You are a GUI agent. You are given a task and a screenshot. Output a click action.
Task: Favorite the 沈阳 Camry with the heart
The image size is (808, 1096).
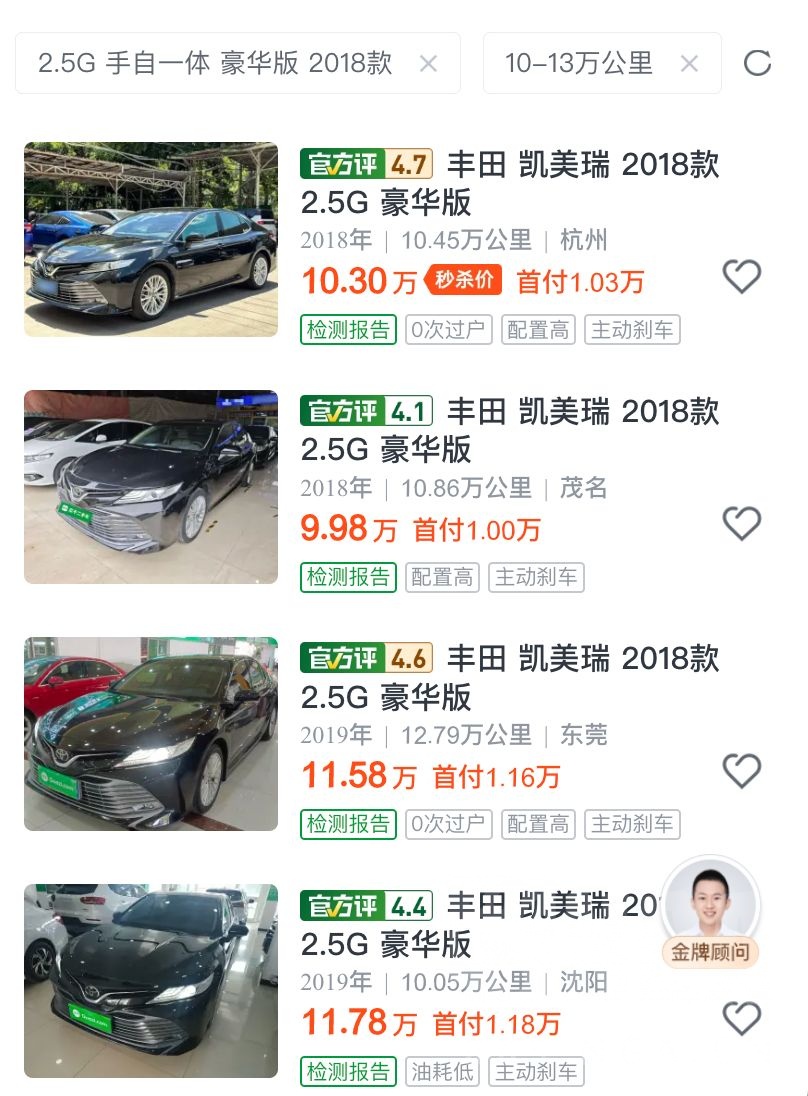click(x=741, y=1018)
